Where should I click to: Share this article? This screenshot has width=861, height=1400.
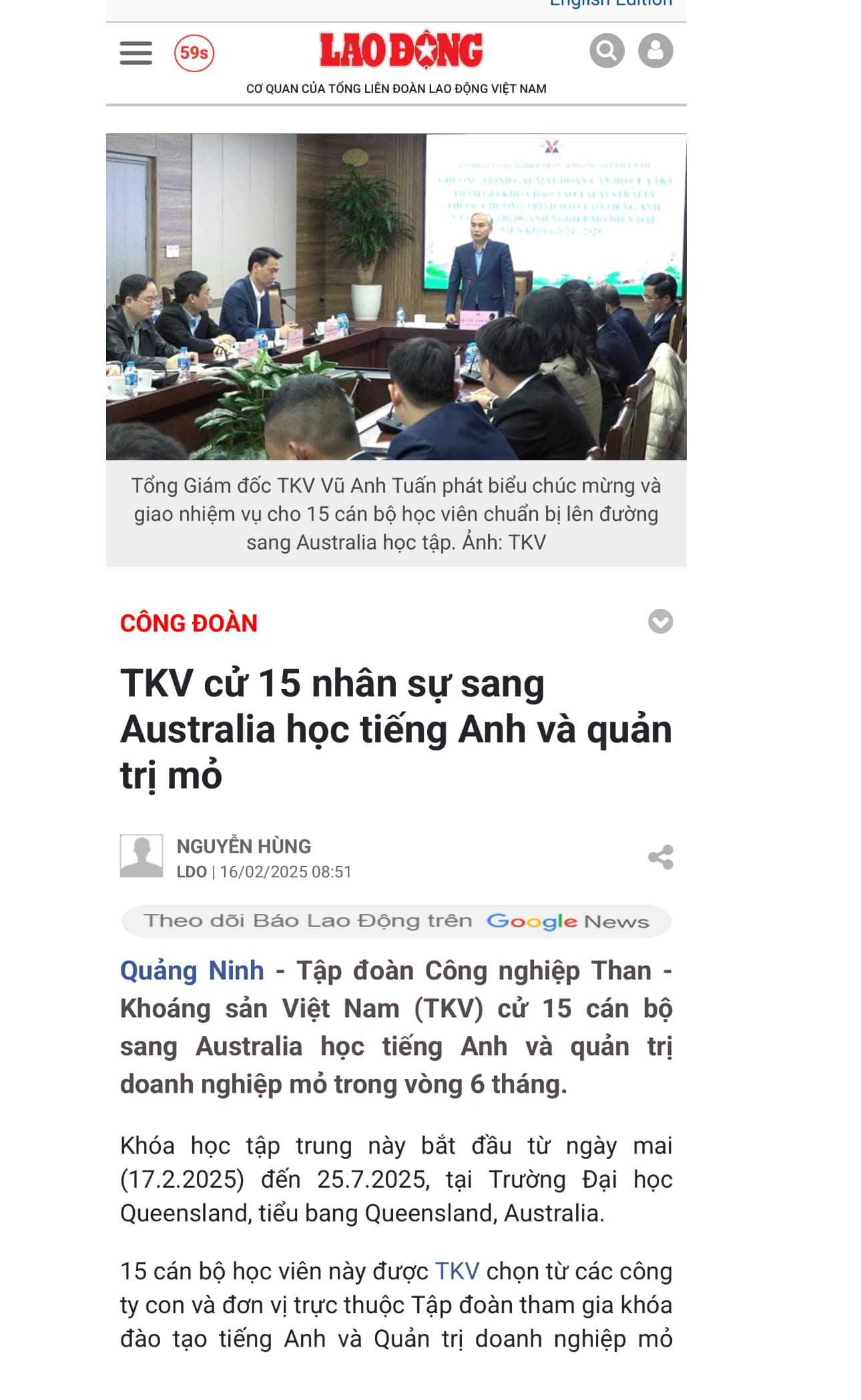pyautogui.click(x=660, y=857)
